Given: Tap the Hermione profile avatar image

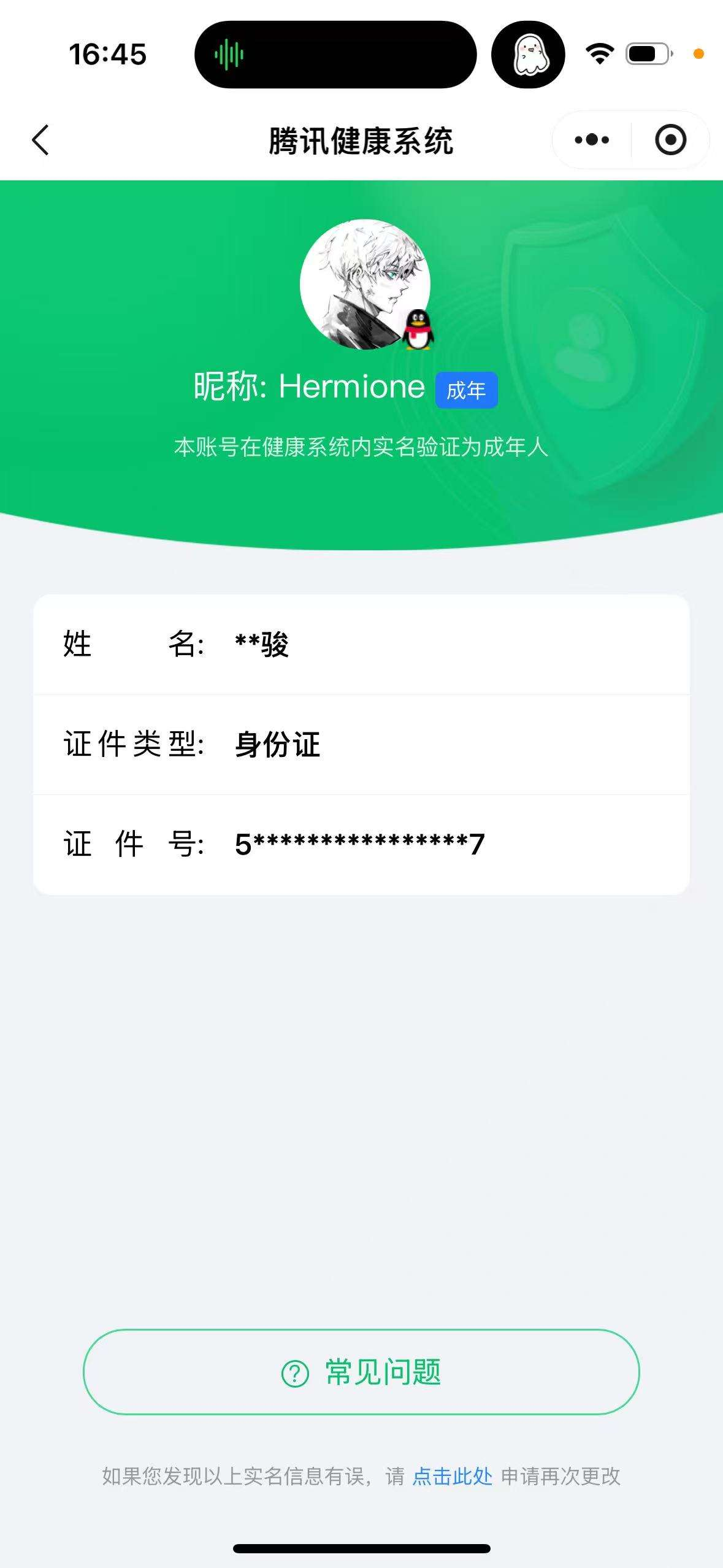Looking at the screenshot, I should pyautogui.click(x=366, y=284).
